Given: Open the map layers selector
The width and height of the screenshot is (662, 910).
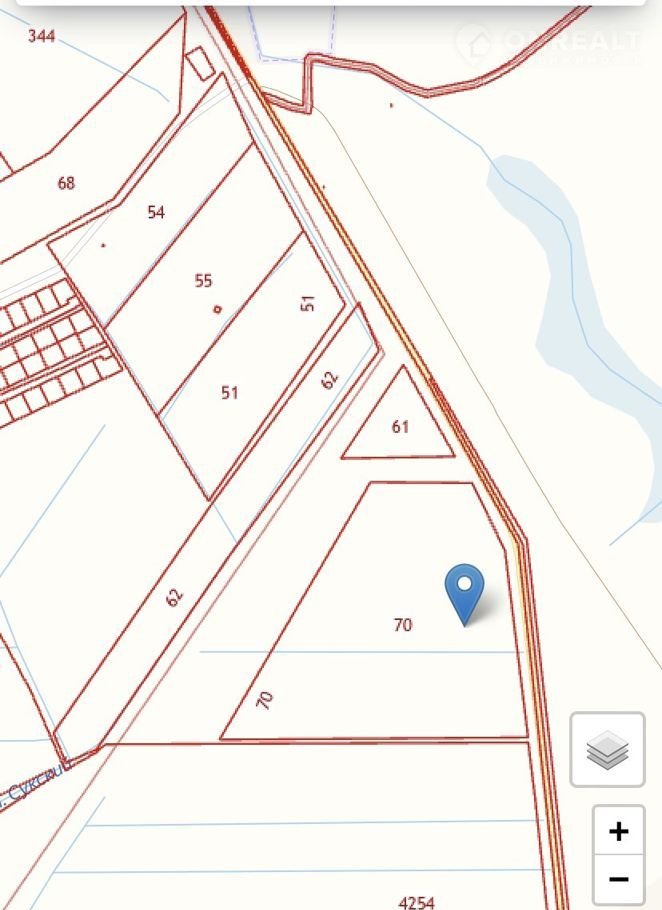Looking at the screenshot, I should coord(607,750).
